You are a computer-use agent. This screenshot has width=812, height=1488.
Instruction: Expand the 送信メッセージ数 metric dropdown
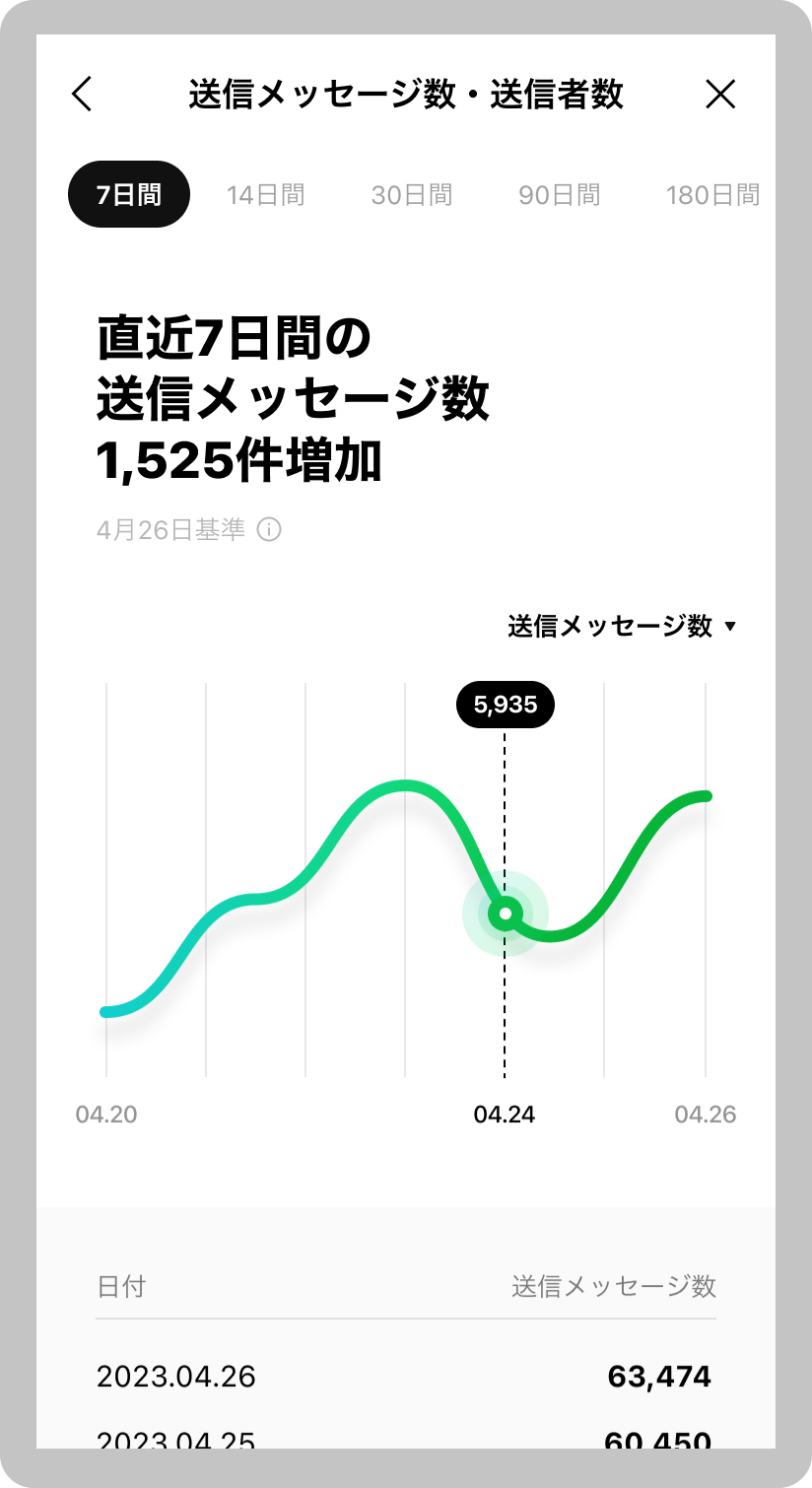click(x=622, y=627)
